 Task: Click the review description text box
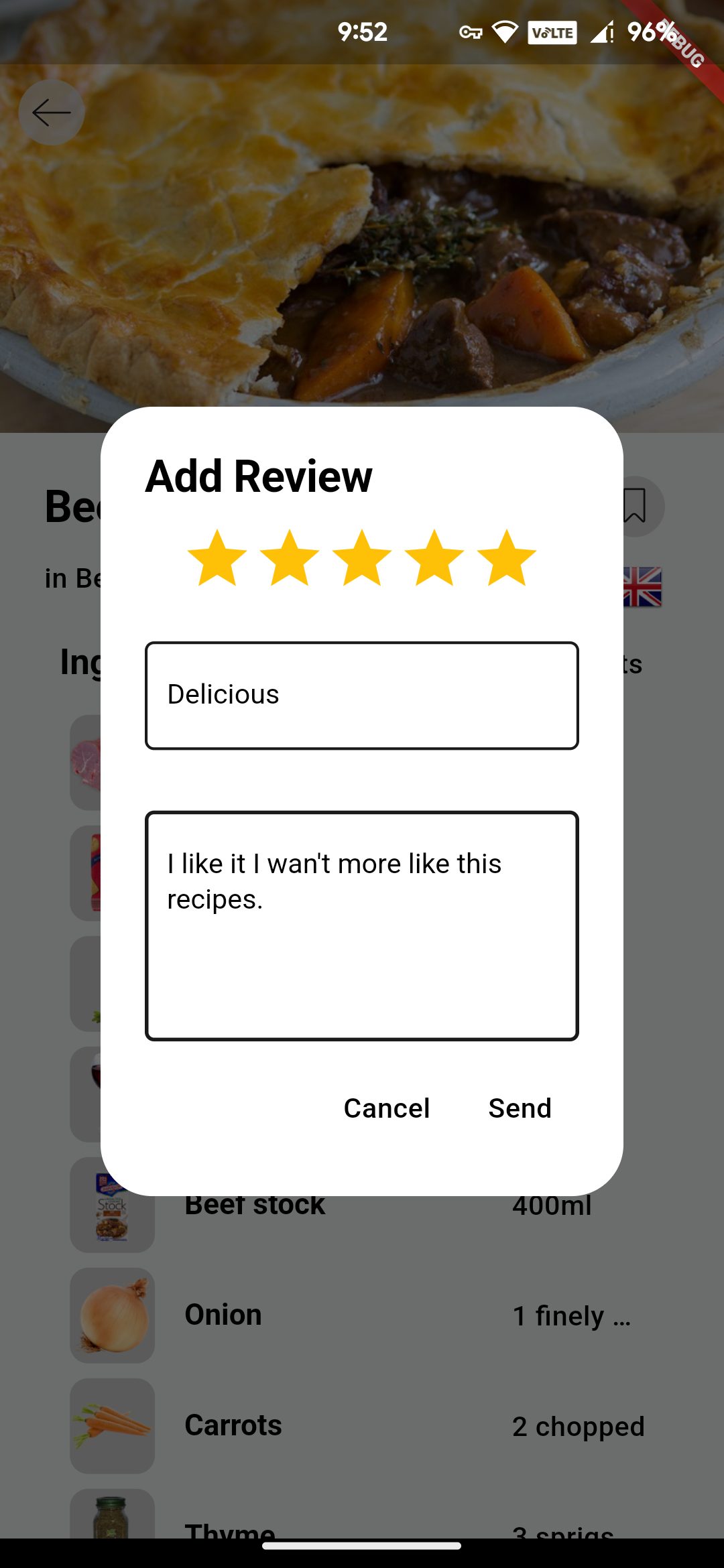[361, 925]
